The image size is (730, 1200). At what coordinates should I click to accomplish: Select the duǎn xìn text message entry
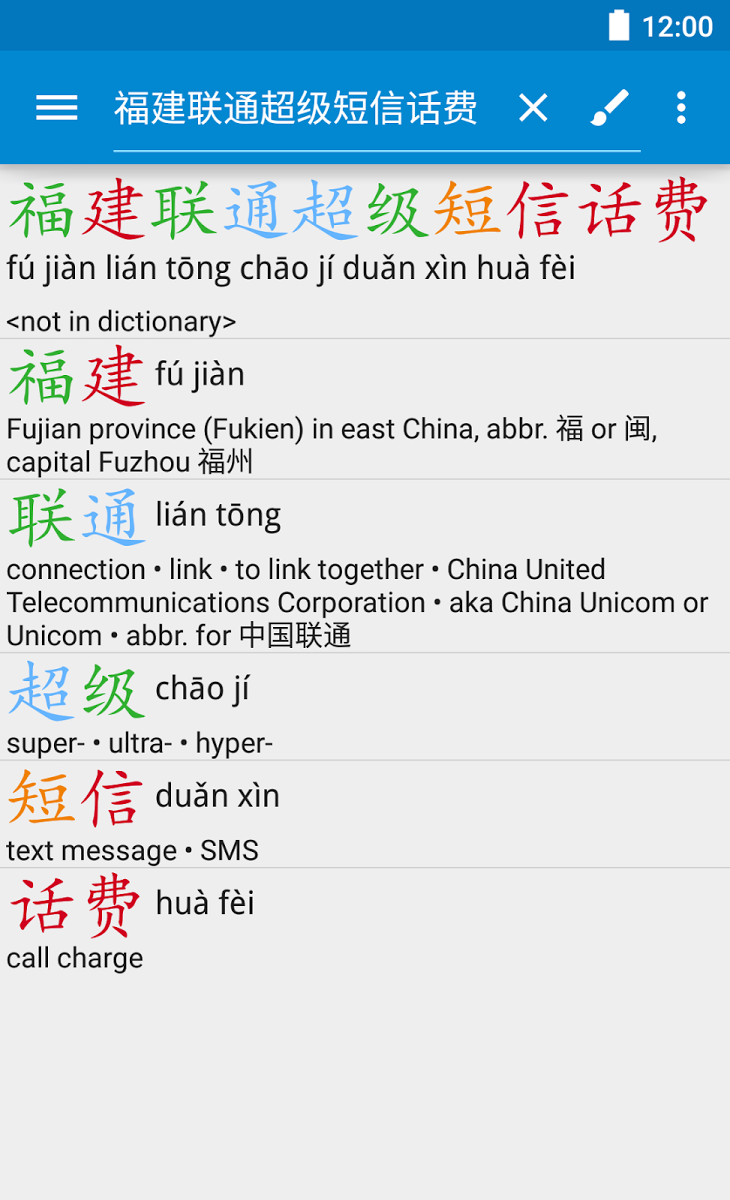pyautogui.click(x=365, y=814)
